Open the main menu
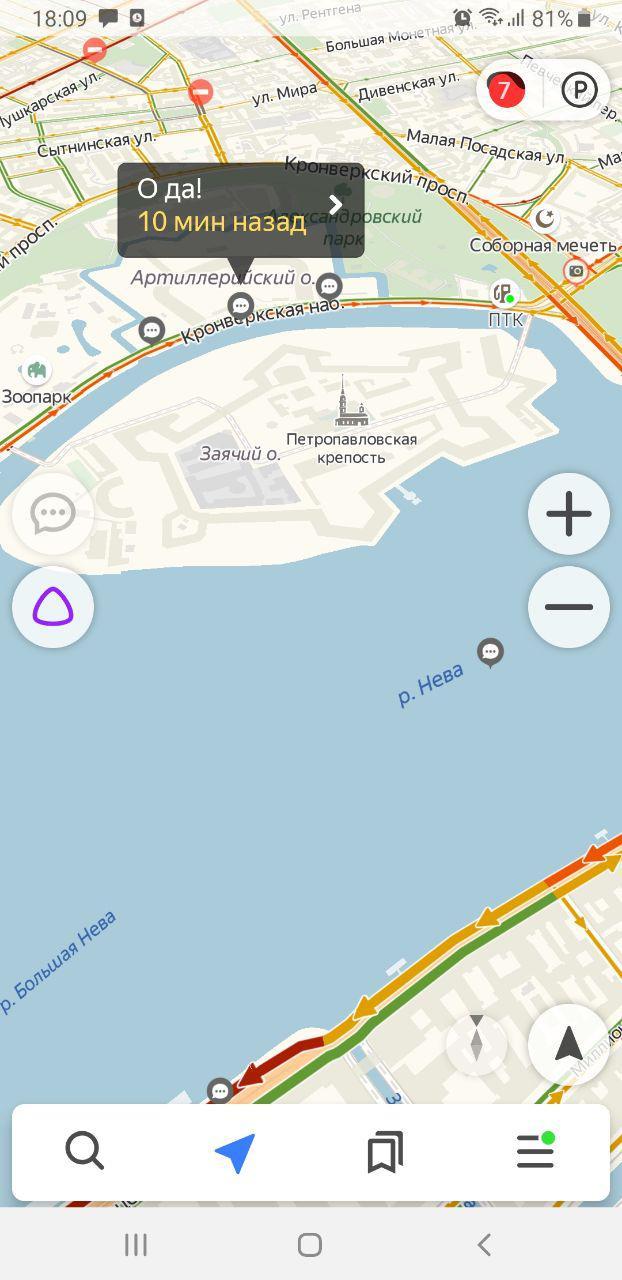Image resolution: width=622 pixels, height=1280 pixels. (535, 1153)
